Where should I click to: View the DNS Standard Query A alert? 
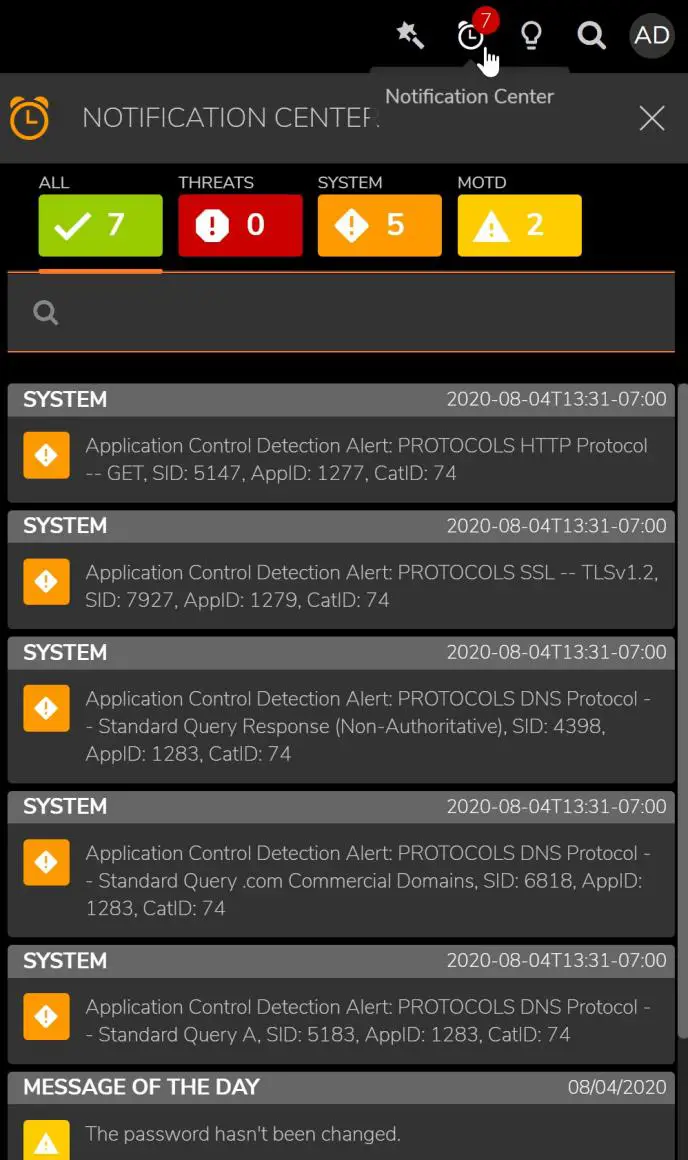point(366,1020)
